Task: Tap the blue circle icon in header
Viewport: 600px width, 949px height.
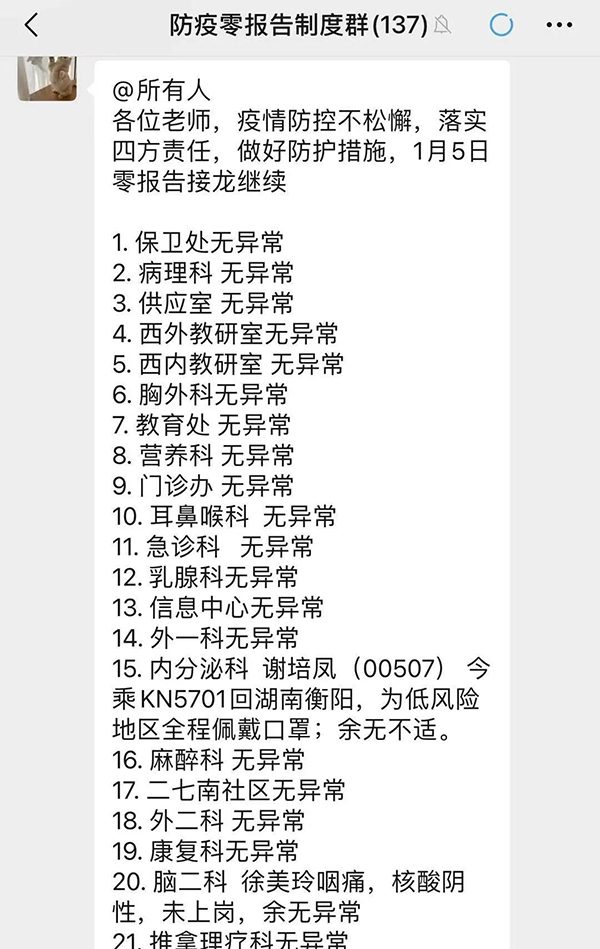Action: pyautogui.click(x=504, y=25)
